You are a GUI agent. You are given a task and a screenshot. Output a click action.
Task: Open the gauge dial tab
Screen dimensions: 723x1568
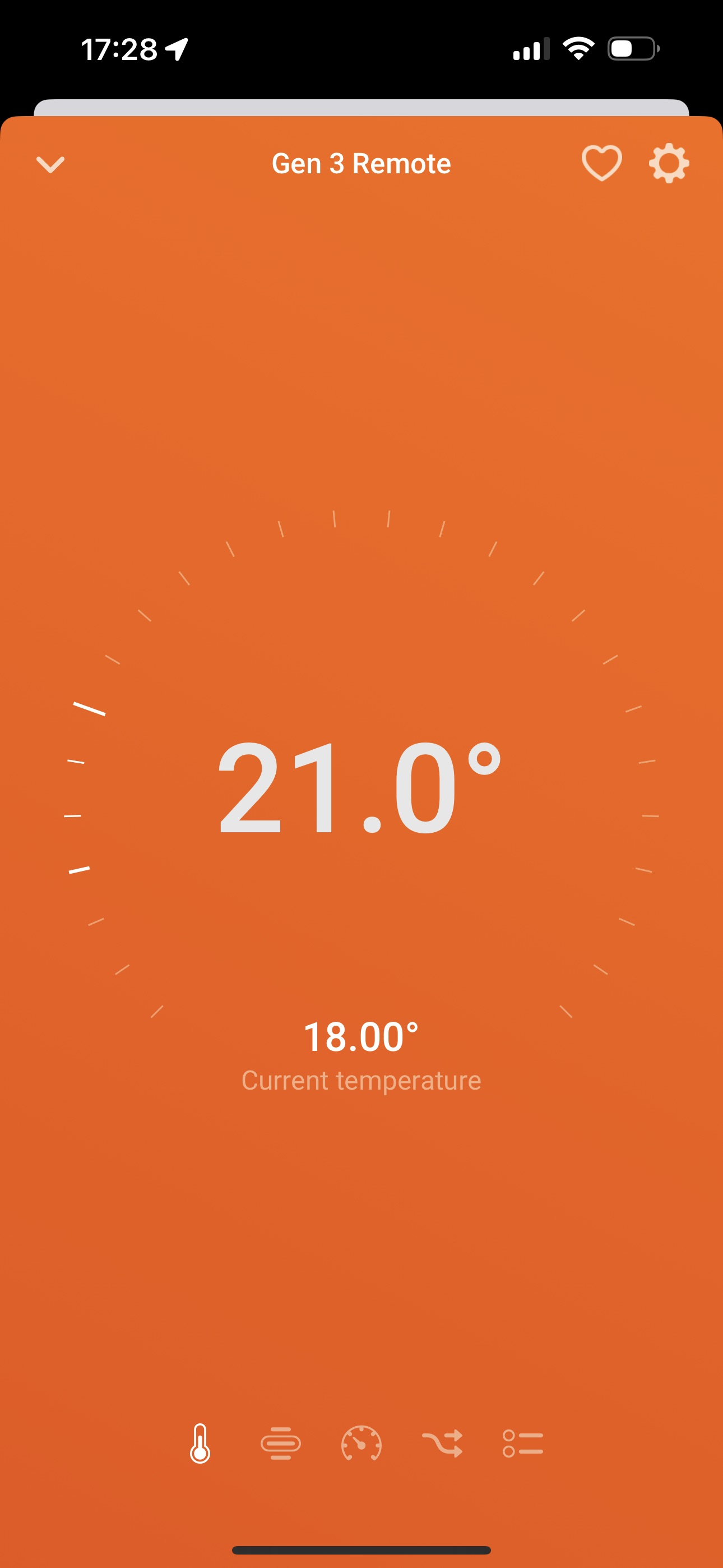361,1443
